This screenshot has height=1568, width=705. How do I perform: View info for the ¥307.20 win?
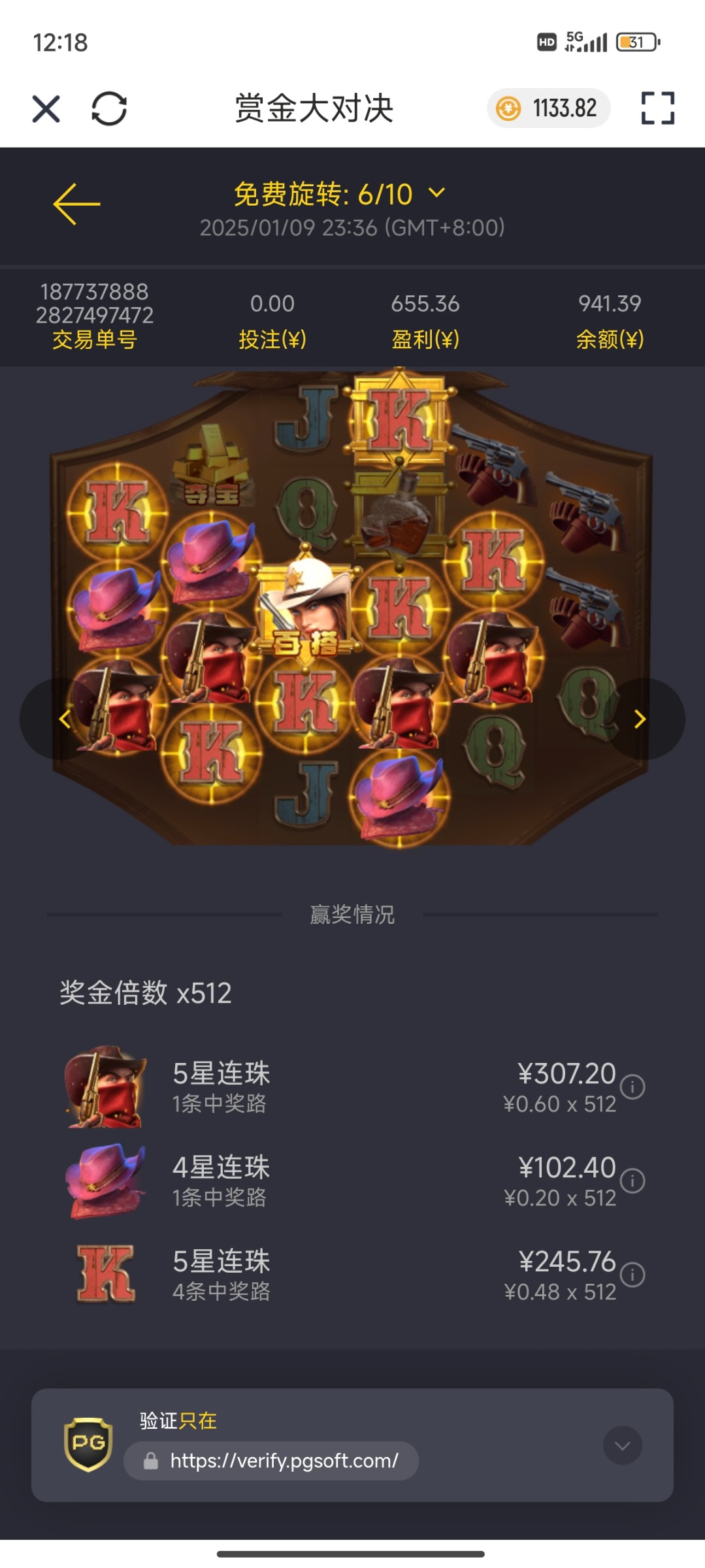[632, 1087]
